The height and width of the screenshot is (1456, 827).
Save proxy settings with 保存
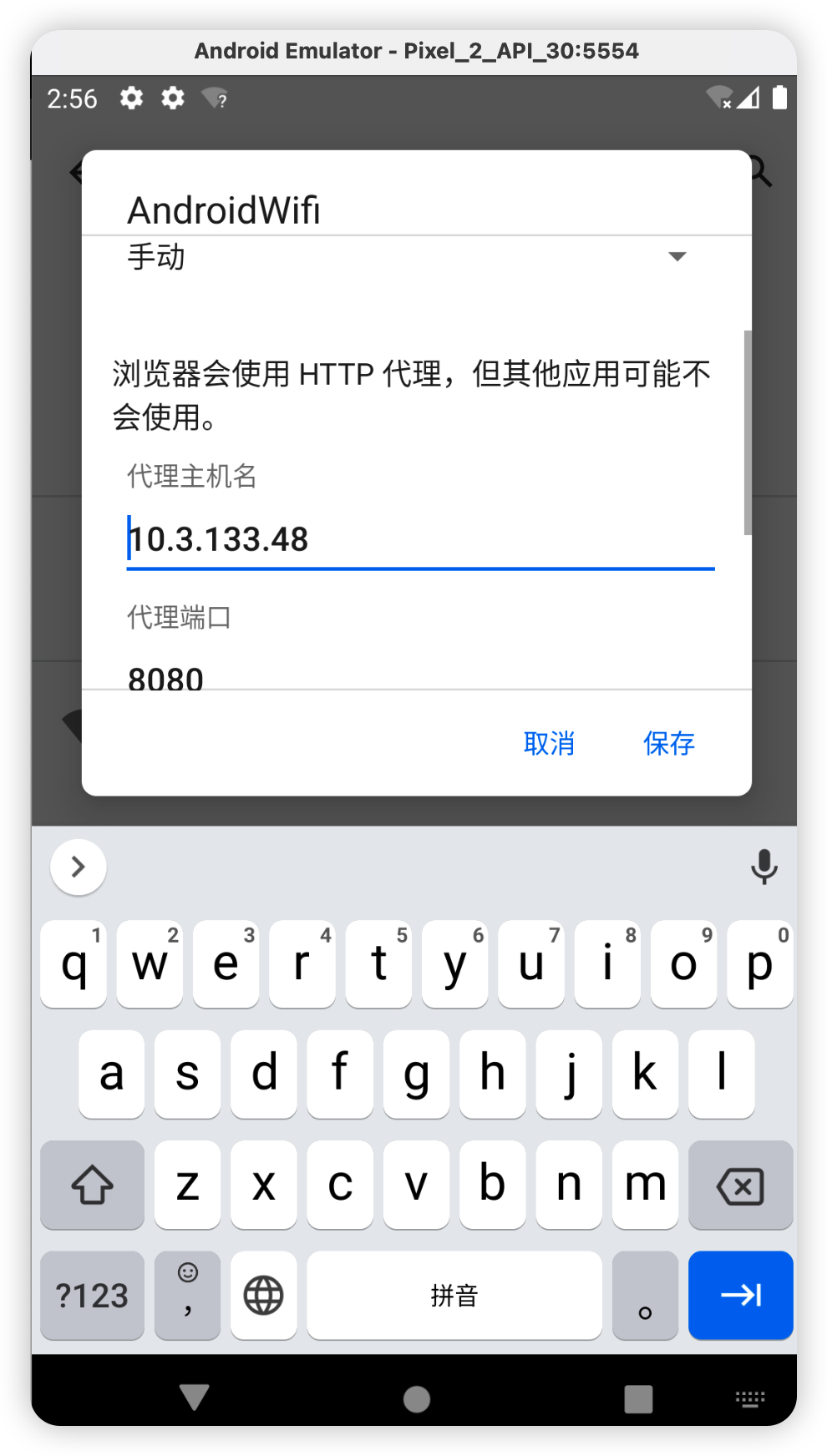click(x=668, y=743)
